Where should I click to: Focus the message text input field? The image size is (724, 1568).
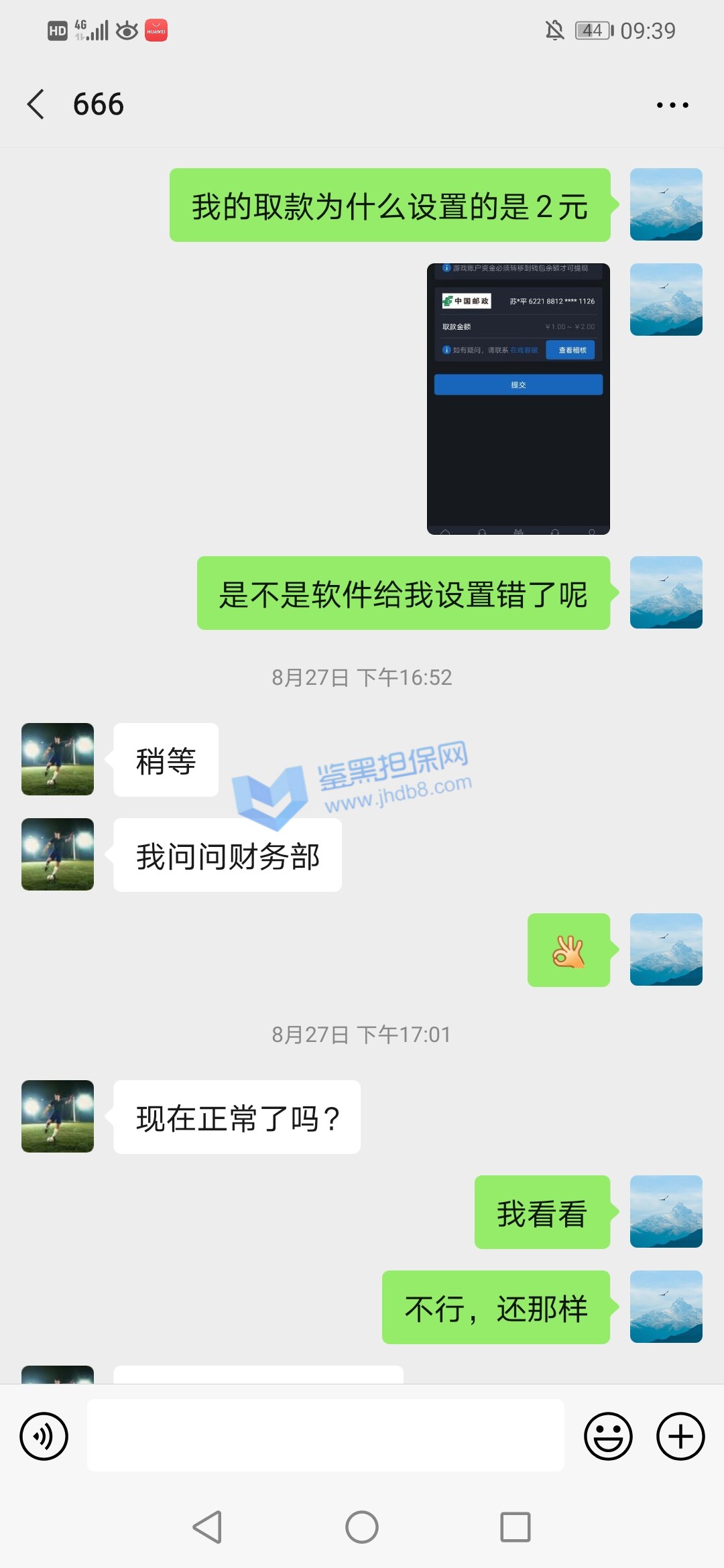(325, 1435)
